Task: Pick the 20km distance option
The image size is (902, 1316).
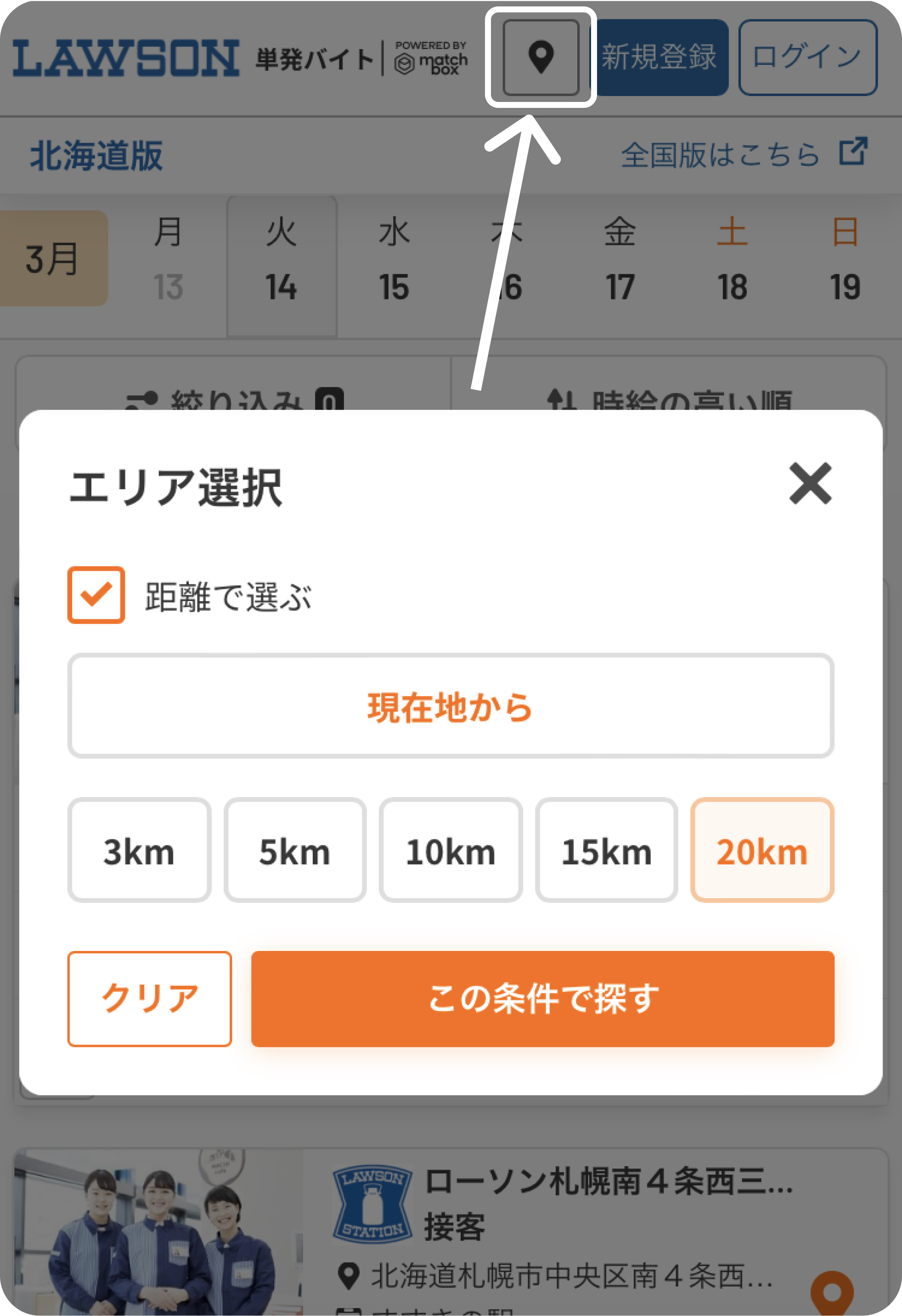Action: 763,850
